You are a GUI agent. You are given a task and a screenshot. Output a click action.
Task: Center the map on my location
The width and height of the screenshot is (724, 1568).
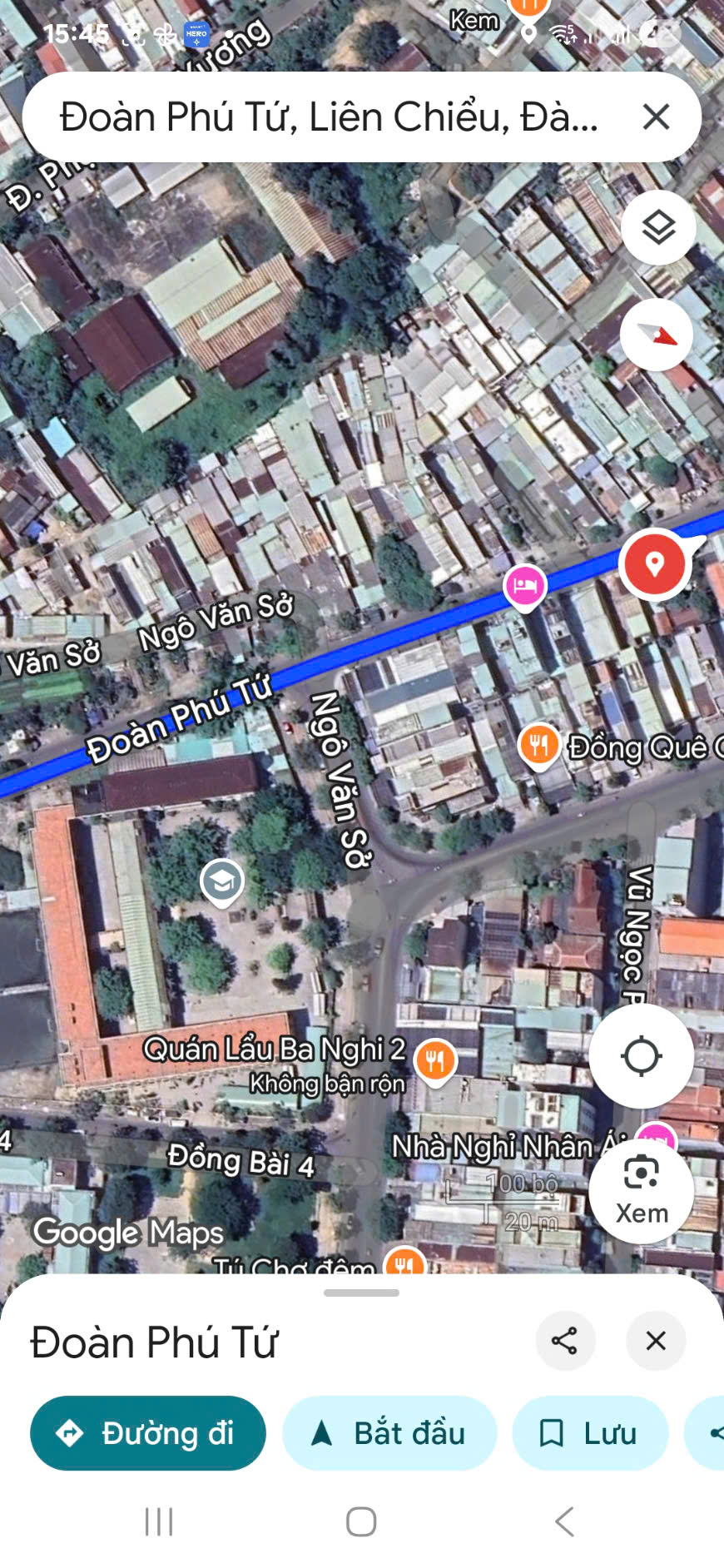[x=641, y=1056]
